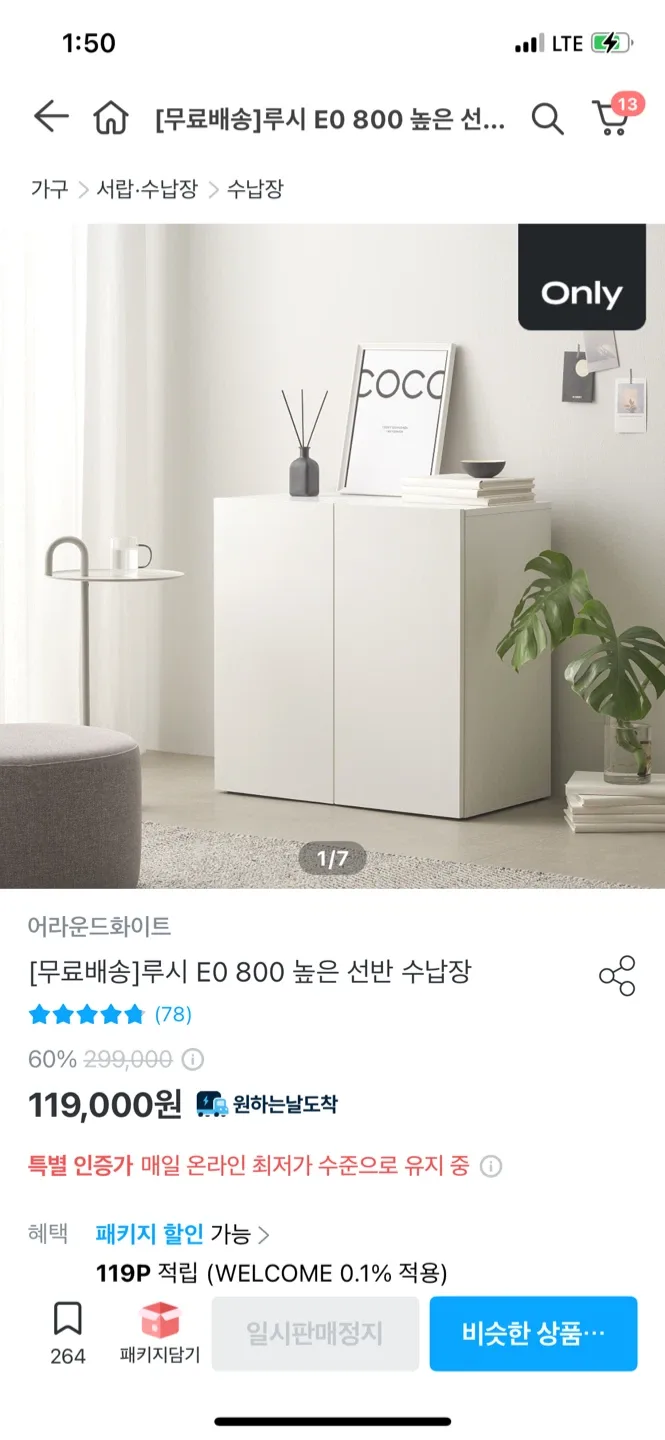This screenshot has width=665, height=1440.
Task: View the 78 reviews rating
Action: click(110, 1015)
